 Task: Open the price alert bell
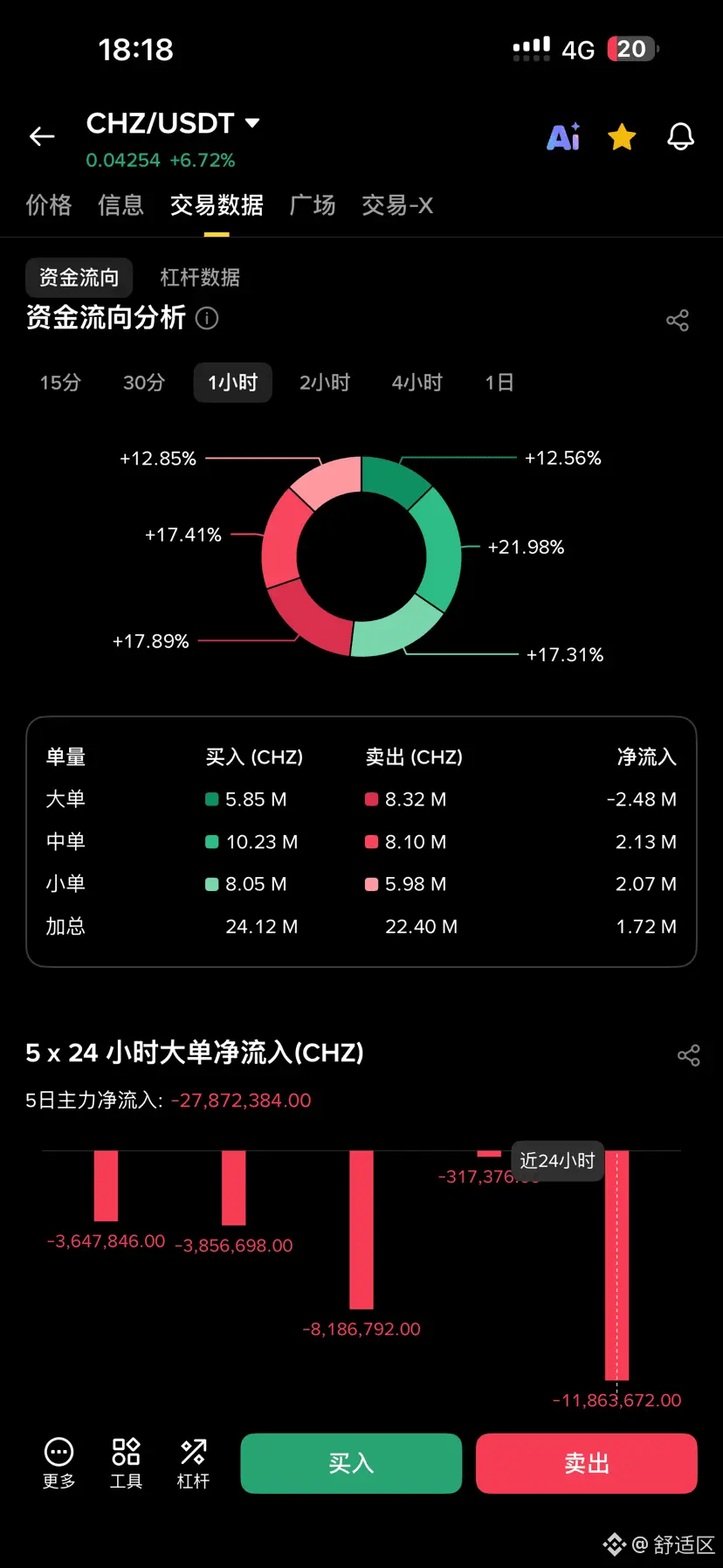point(680,136)
